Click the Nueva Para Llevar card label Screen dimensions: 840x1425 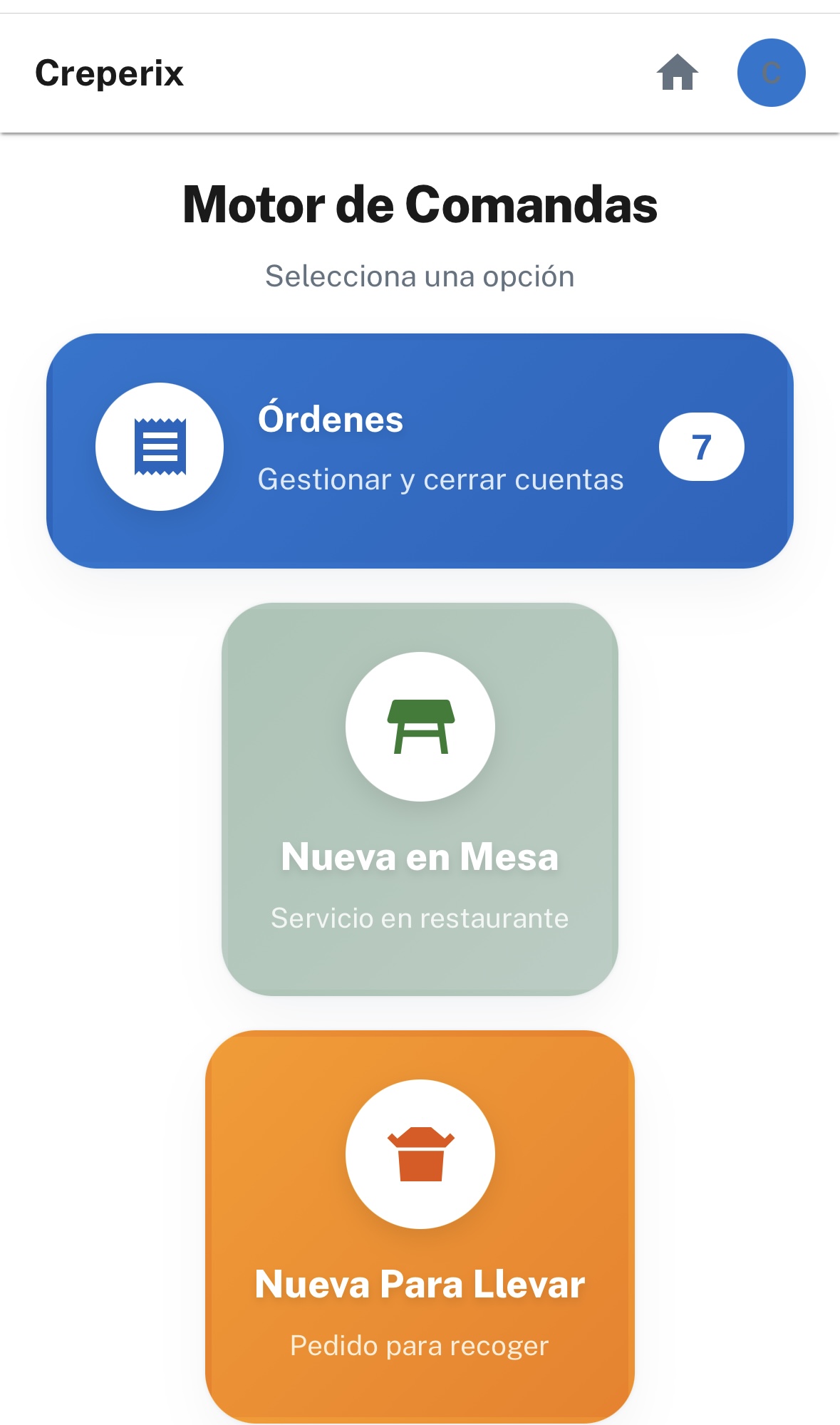pyautogui.click(x=420, y=1282)
